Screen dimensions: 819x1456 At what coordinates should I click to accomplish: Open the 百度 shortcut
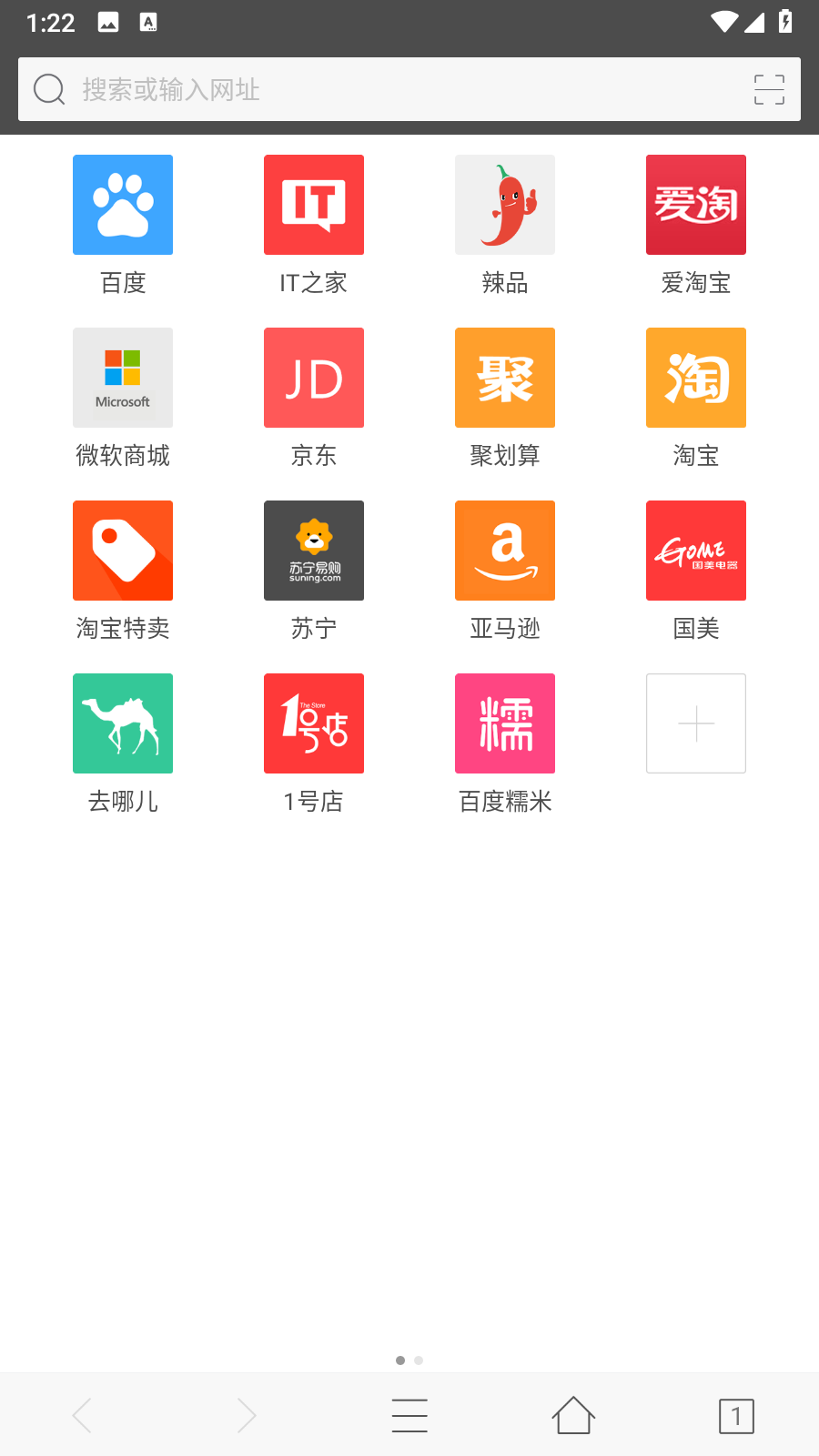point(123,205)
